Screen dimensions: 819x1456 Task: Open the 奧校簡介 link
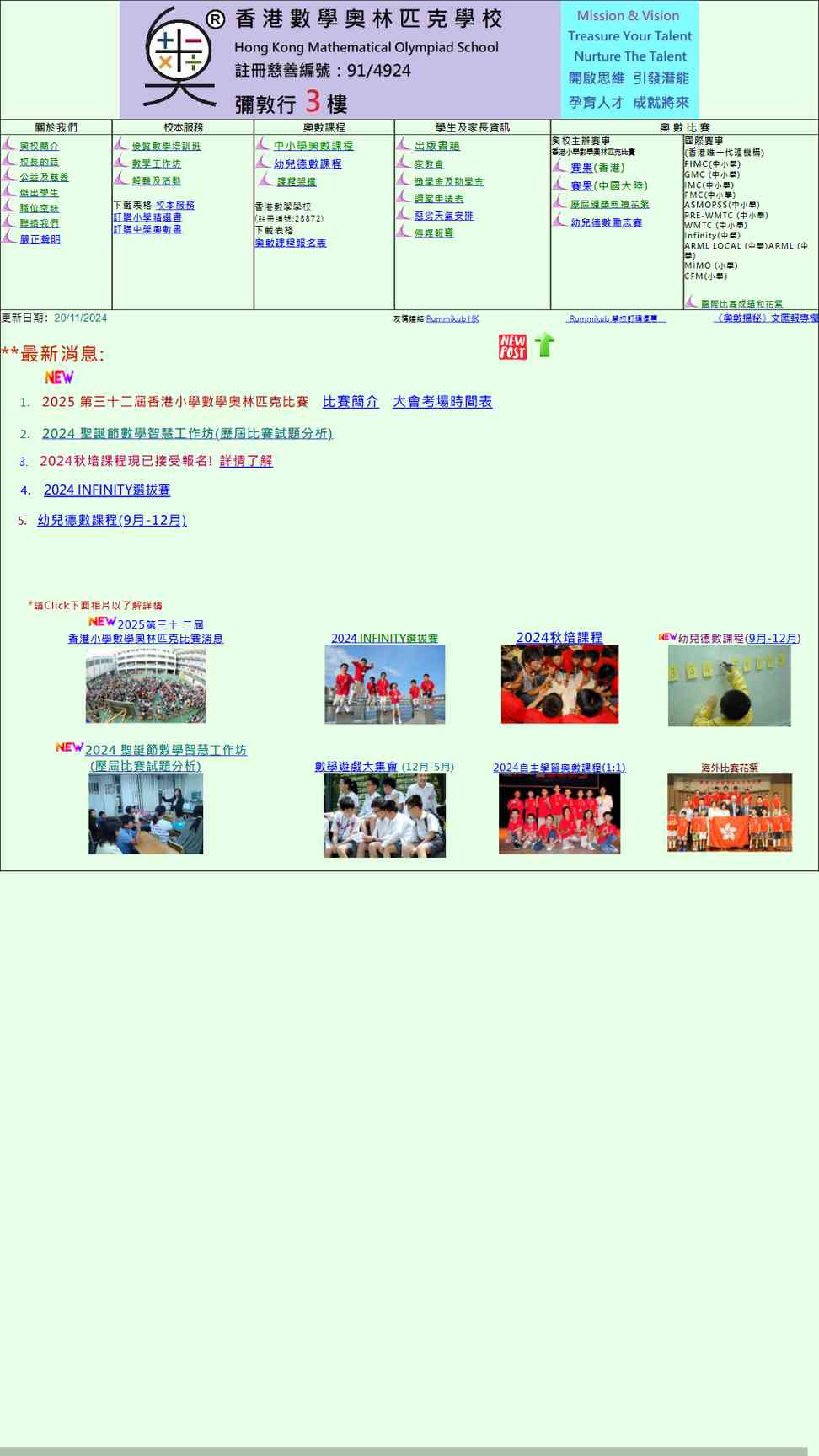[39, 146]
